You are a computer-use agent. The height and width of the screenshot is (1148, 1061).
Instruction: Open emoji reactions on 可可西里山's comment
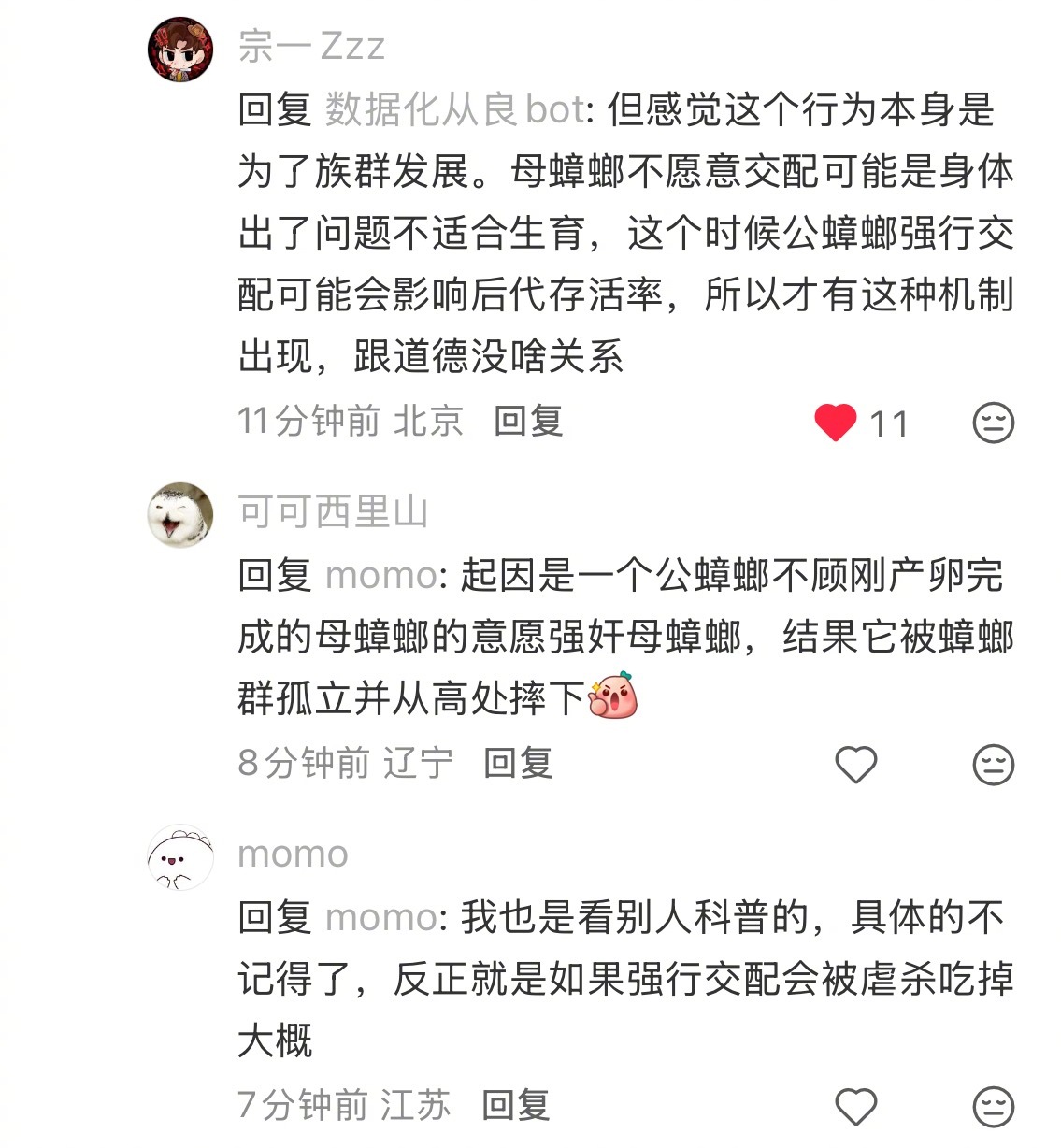(994, 764)
